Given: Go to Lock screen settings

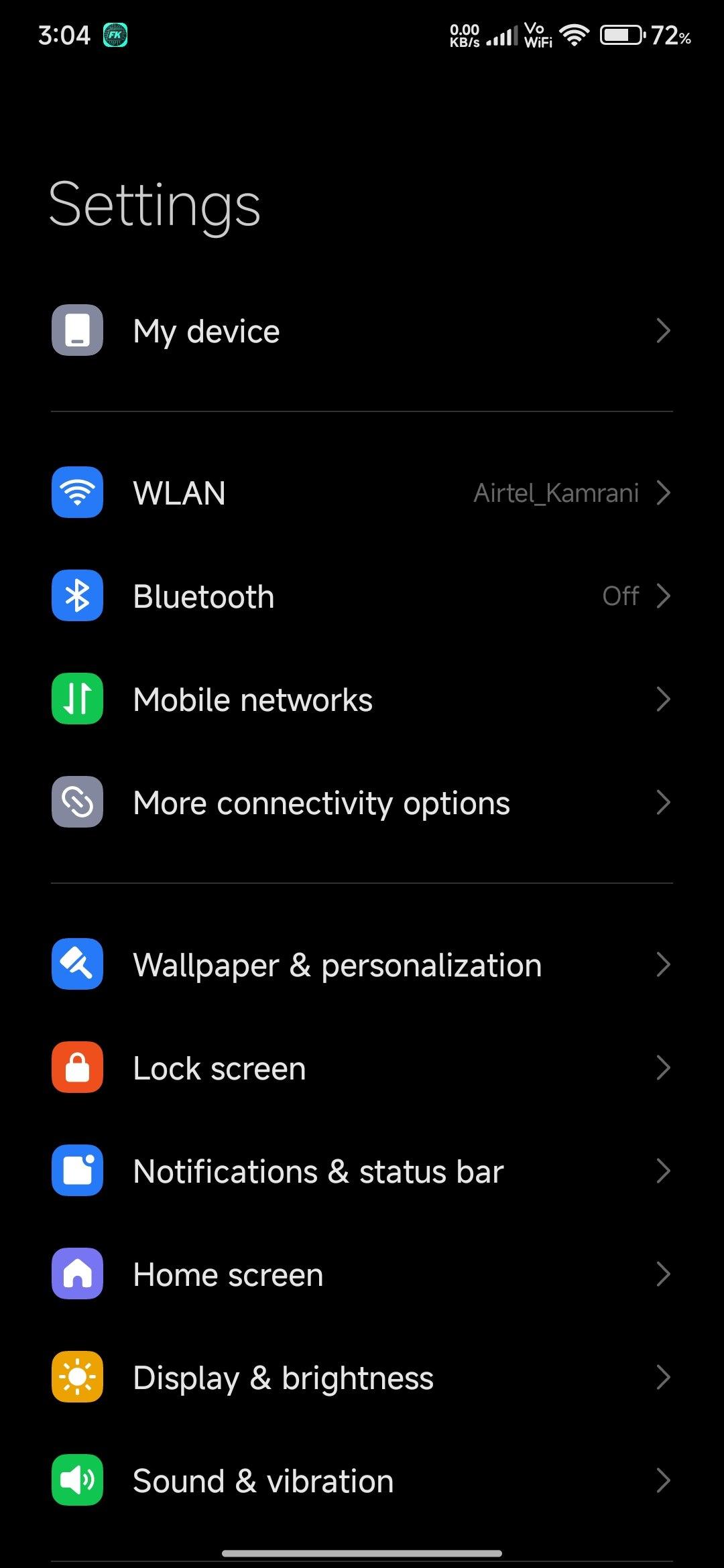Looking at the screenshot, I should coord(362,1067).
